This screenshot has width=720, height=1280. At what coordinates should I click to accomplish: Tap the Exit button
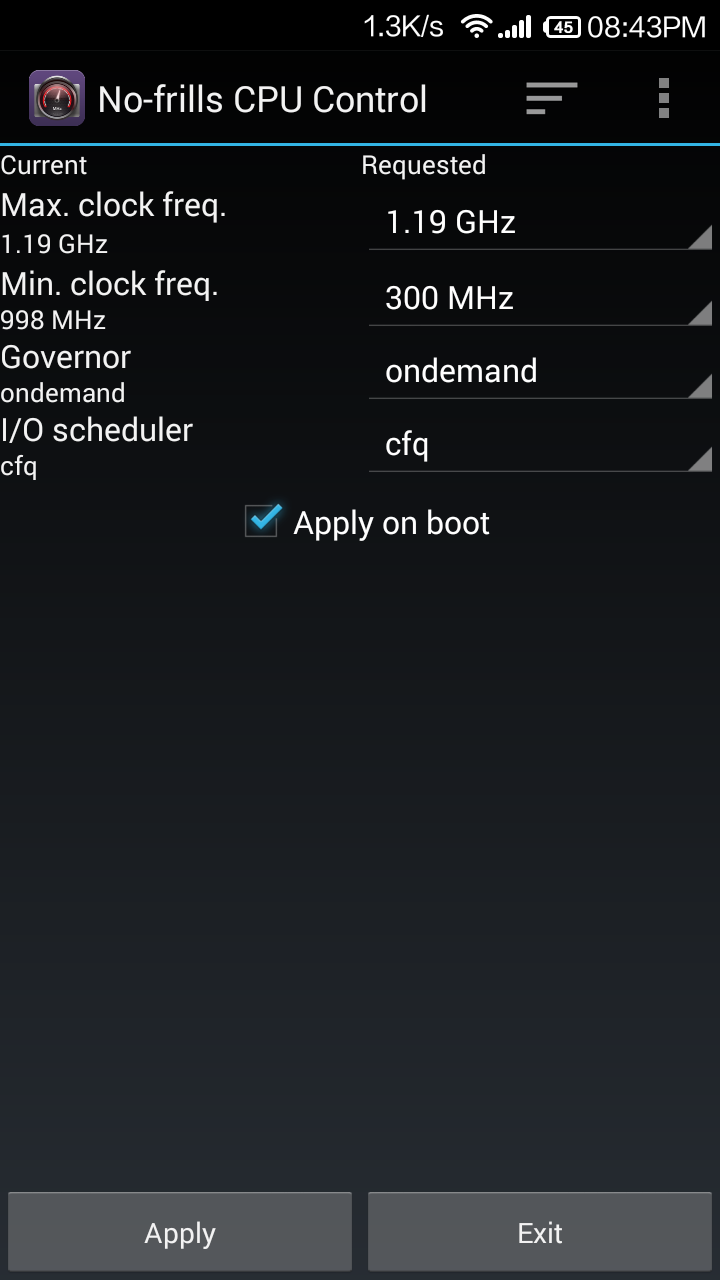tap(540, 1232)
